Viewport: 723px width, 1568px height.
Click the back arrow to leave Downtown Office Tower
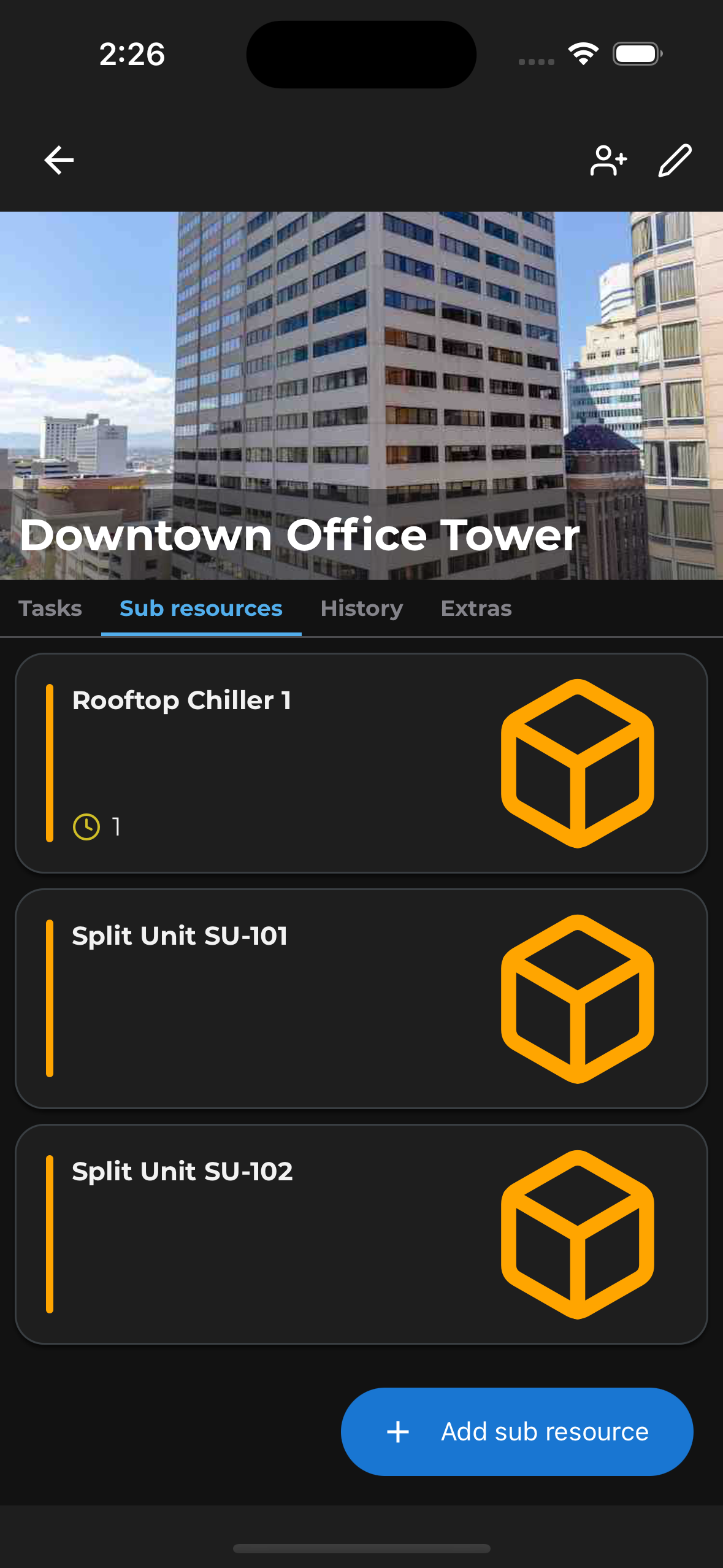(x=58, y=159)
